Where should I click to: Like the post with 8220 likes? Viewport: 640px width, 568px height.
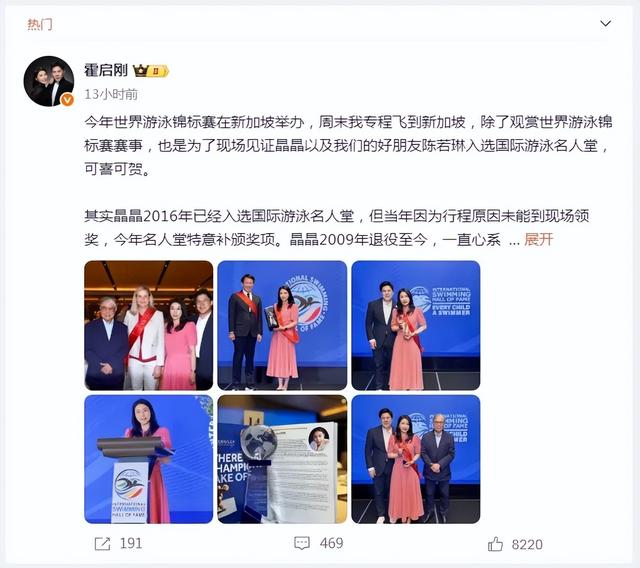[514, 543]
